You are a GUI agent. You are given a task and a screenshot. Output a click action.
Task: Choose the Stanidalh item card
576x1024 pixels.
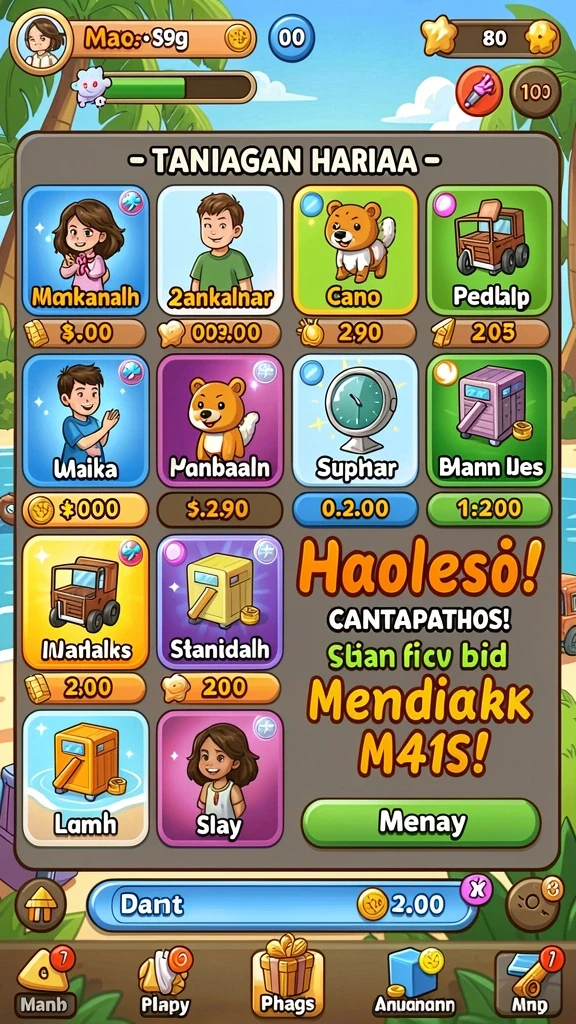[x=220, y=602]
